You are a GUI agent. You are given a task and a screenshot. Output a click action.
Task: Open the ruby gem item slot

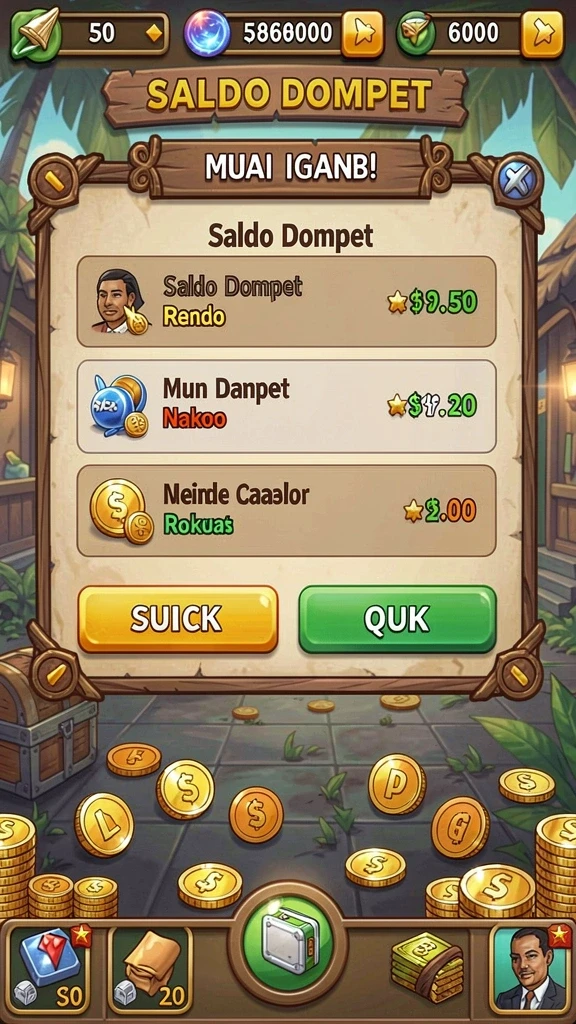pyautogui.click(x=48, y=970)
